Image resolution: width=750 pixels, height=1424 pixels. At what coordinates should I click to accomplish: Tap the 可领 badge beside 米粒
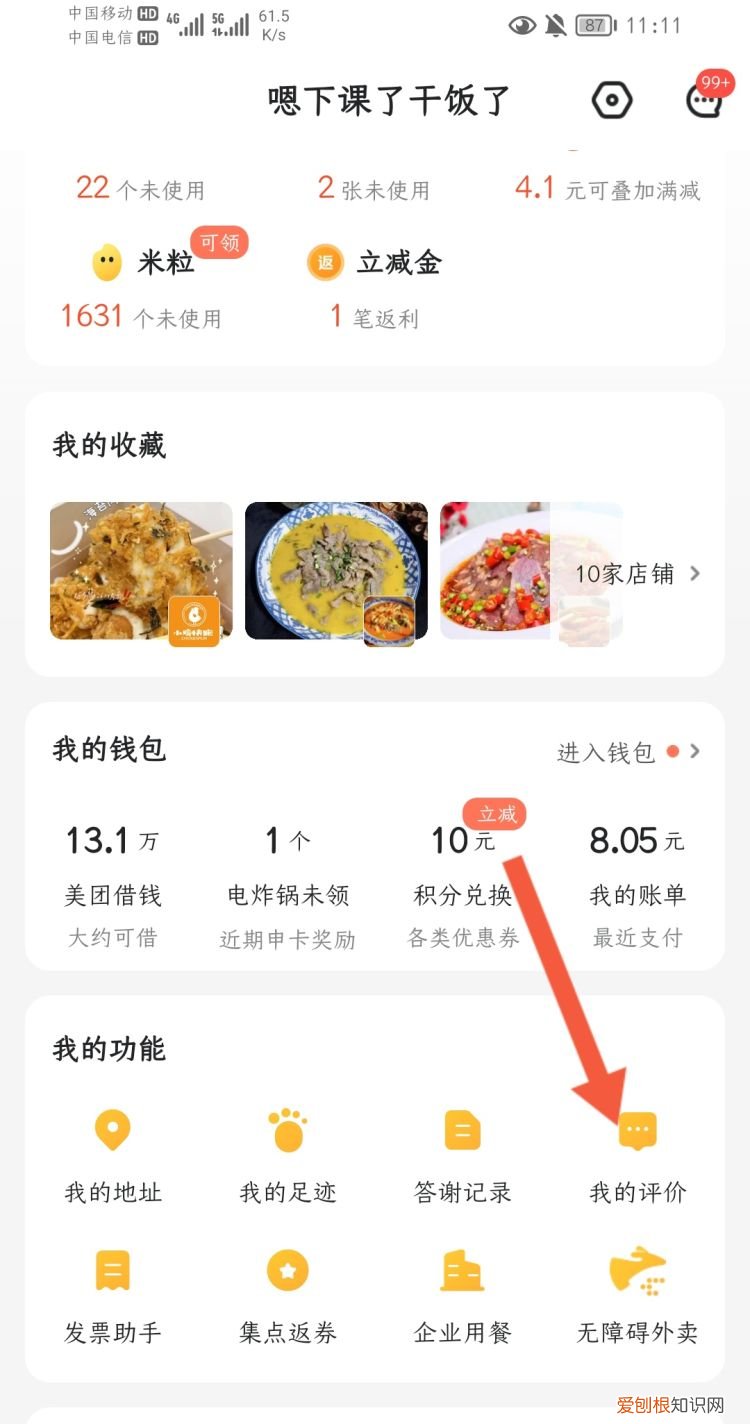click(x=219, y=243)
